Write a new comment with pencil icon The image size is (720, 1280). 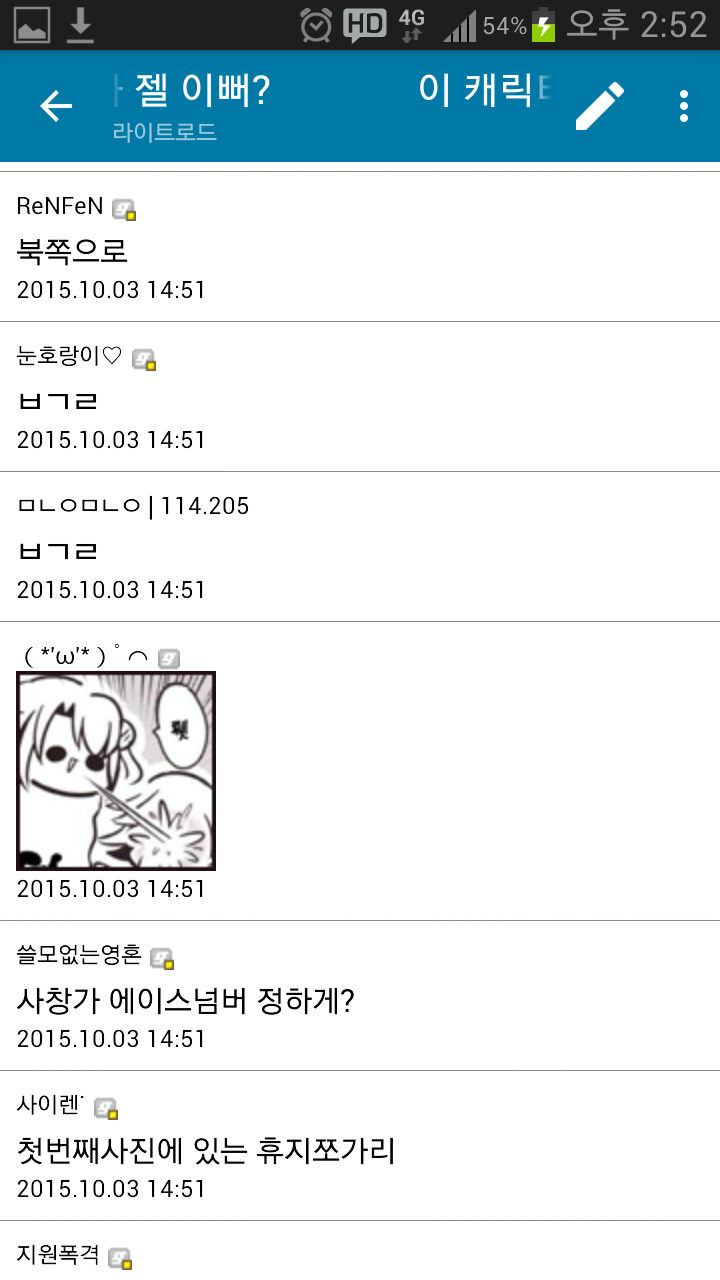tap(600, 106)
